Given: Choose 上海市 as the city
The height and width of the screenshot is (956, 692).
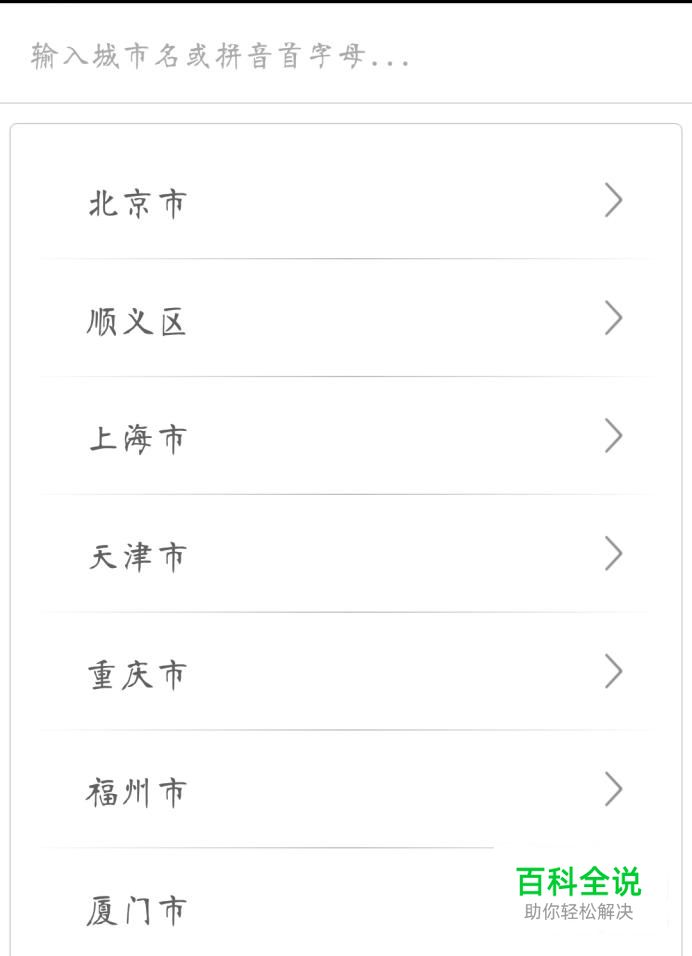Looking at the screenshot, I should 345,438.
